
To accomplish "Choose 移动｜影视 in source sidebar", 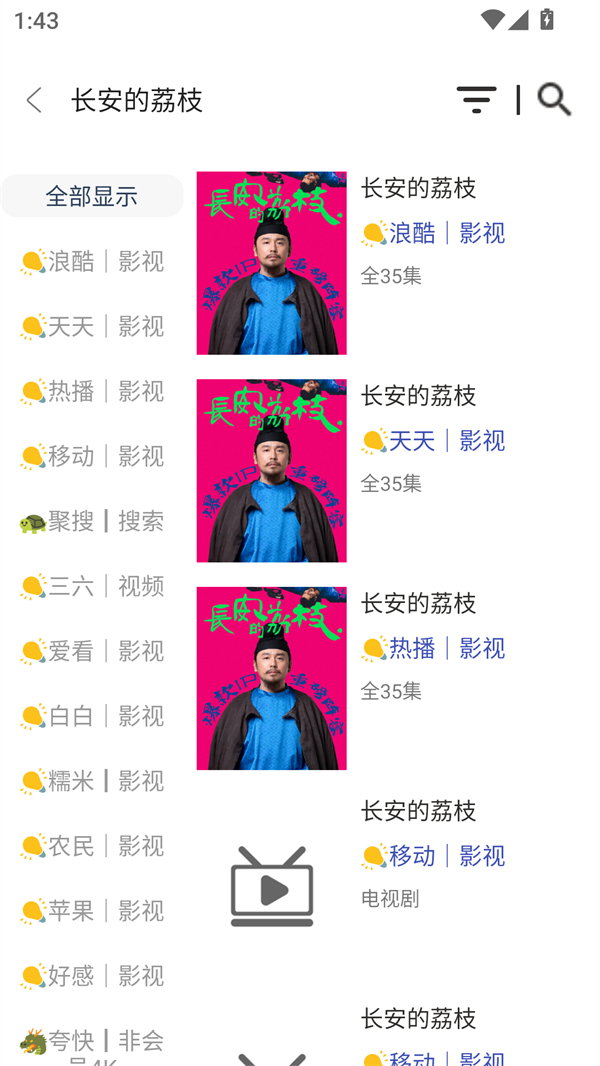I will 91,456.
